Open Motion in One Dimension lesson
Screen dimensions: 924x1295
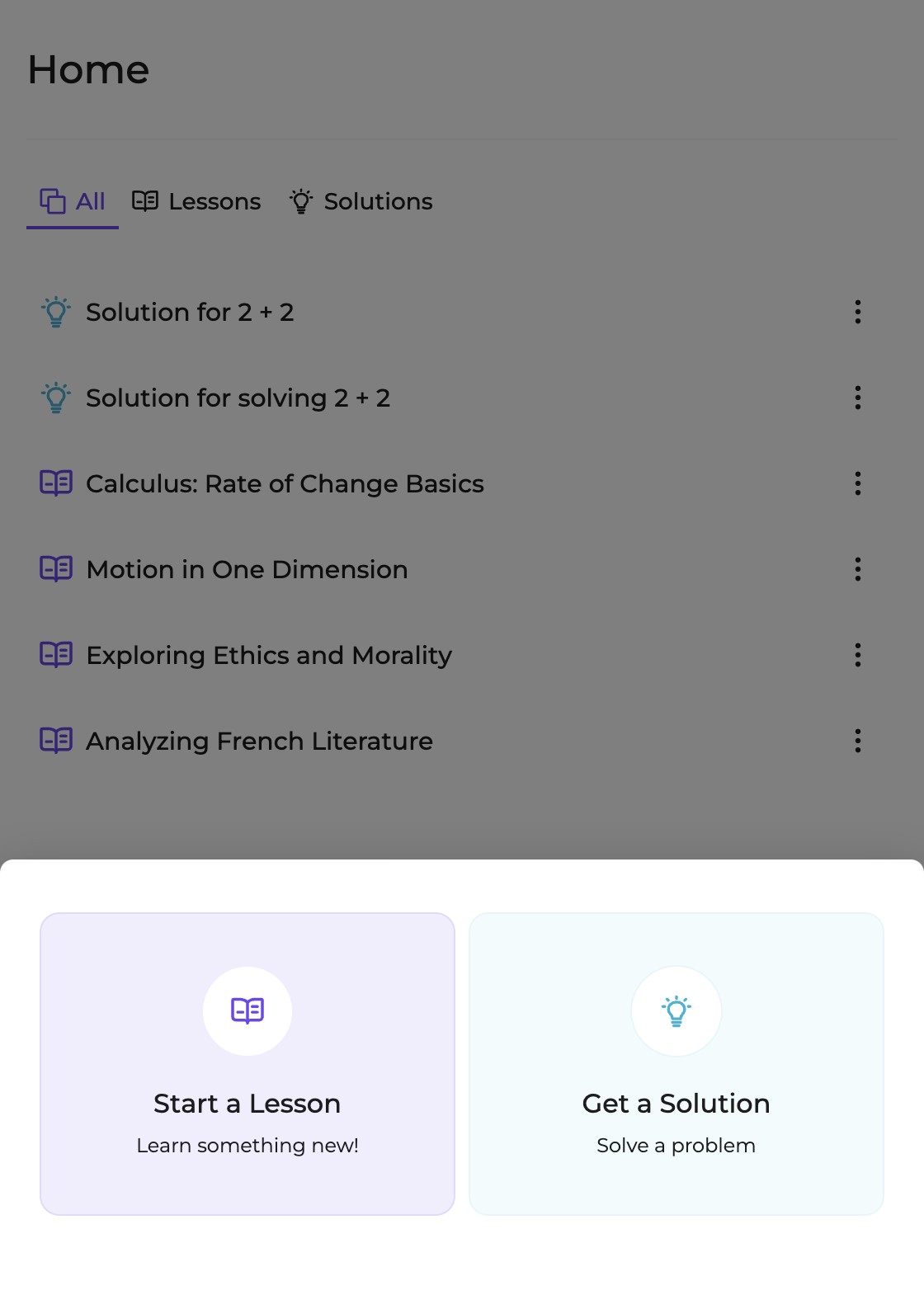coord(247,570)
